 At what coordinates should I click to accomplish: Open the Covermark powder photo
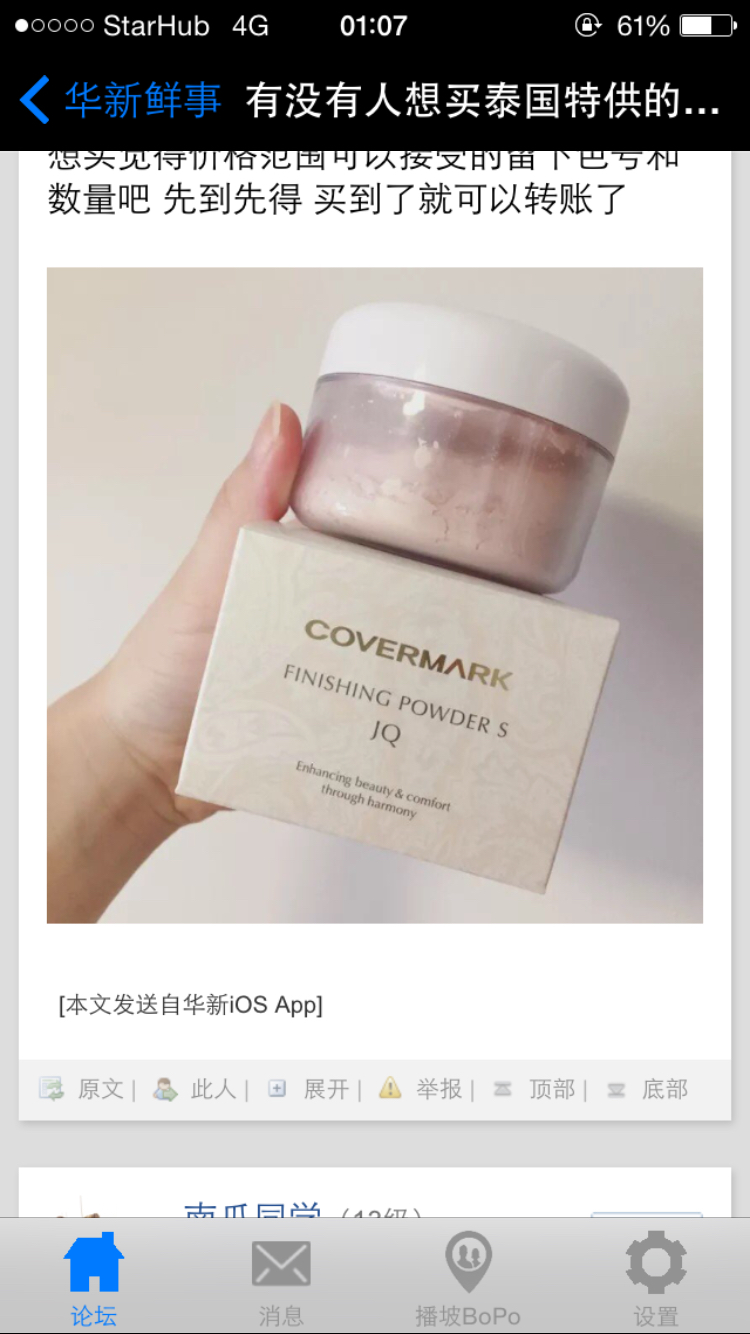tap(375, 595)
